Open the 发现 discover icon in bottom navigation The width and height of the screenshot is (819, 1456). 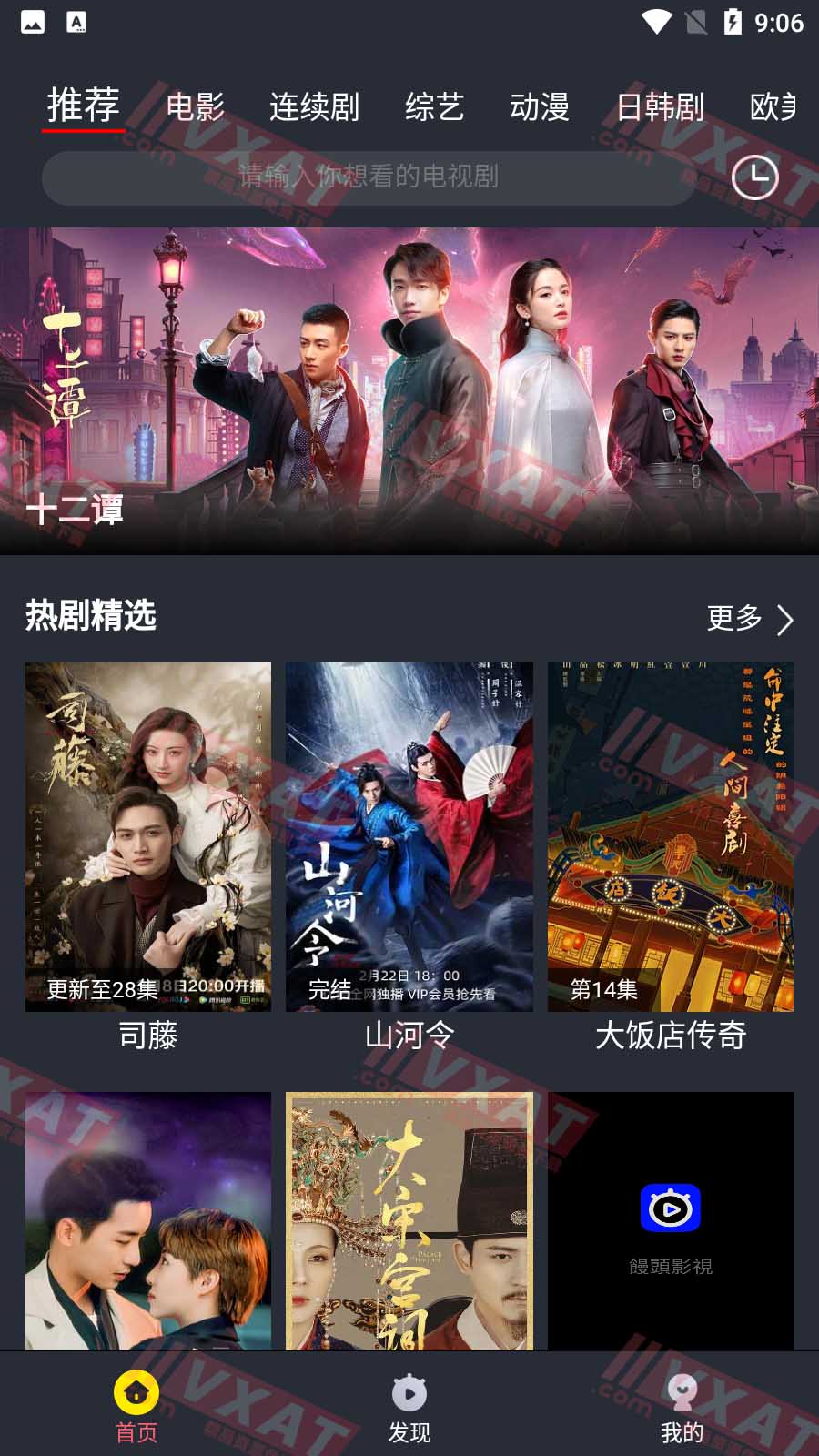pos(409,1390)
